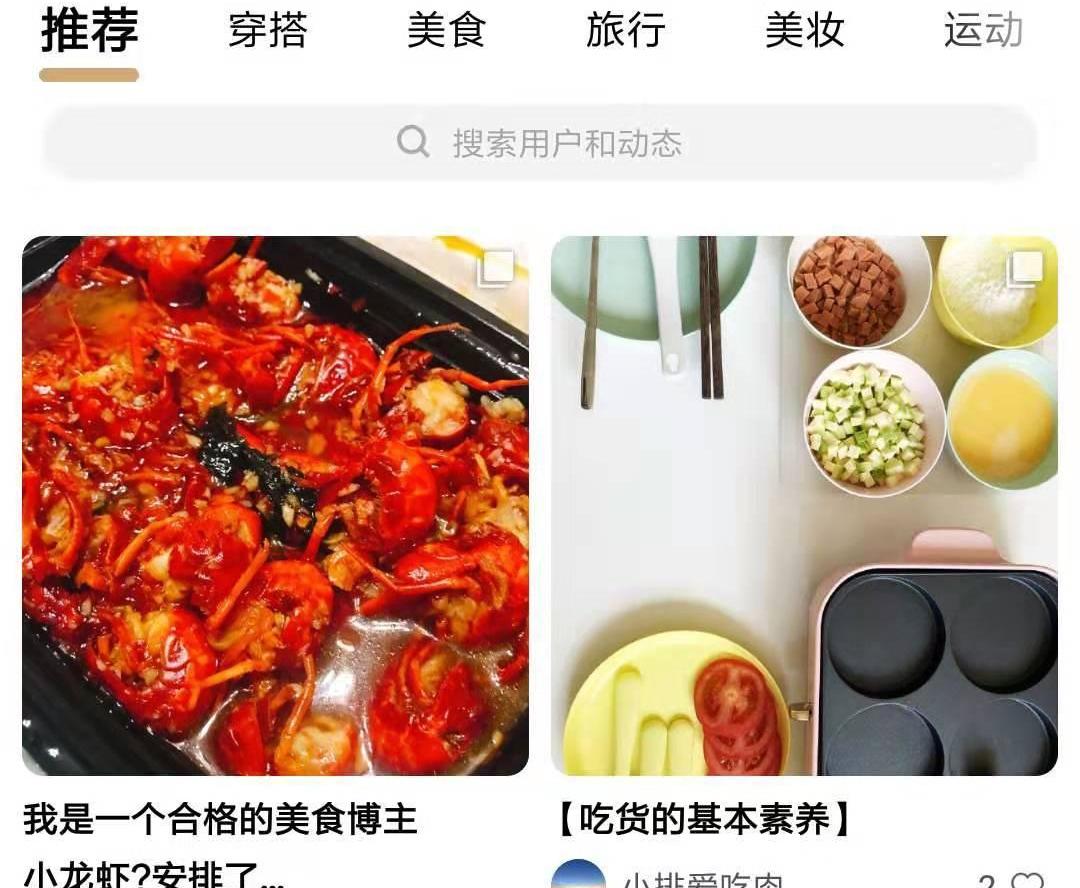1080x888 pixels.
Task: Go to the 美妆 tab
Action: (x=804, y=31)
